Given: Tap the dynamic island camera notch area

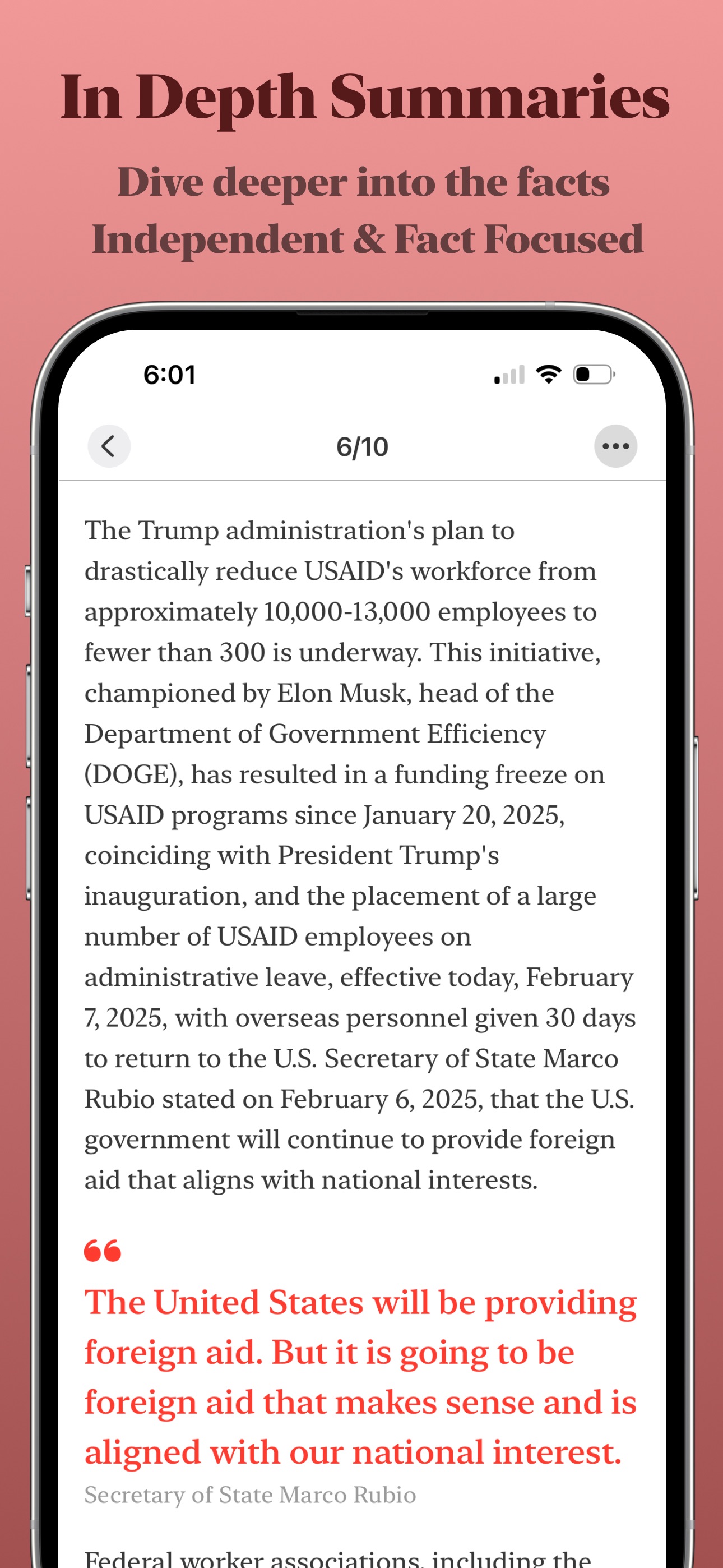Looking at the screenshot, I should pyautogui.click(x=361, y=314).
